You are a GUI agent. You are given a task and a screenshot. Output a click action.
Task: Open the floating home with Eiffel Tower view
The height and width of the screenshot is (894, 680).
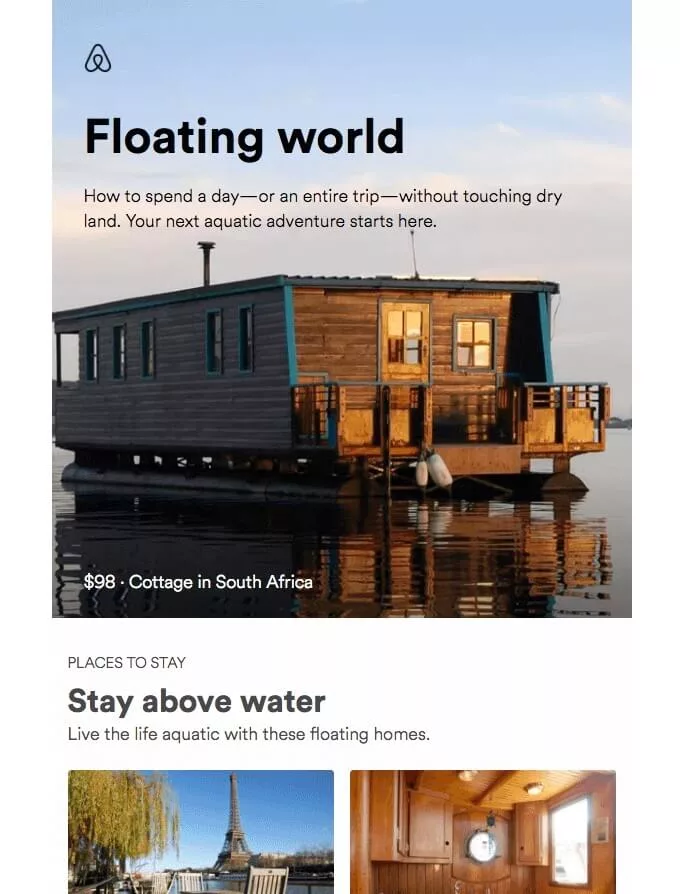[x=201, y=831]
